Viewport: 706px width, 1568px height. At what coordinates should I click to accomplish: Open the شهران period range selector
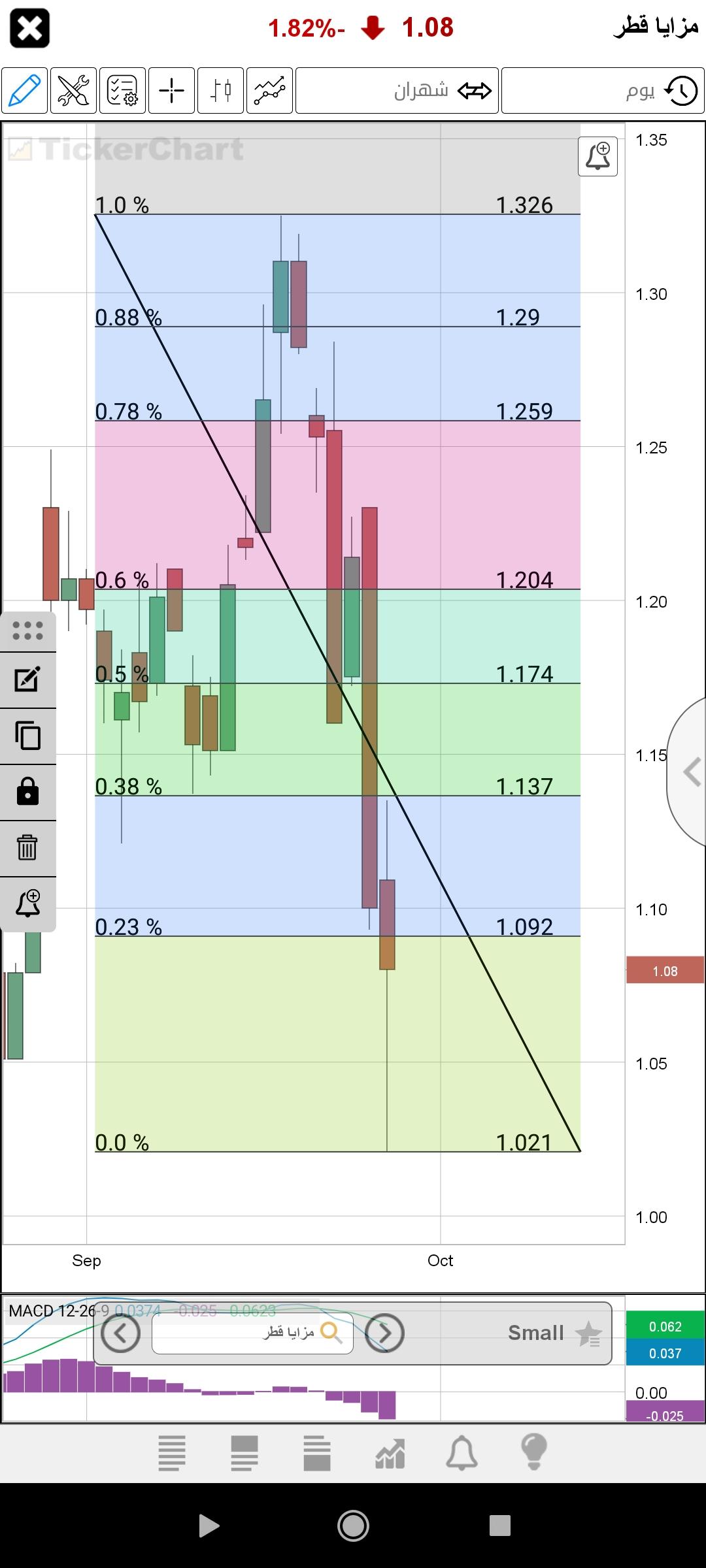pos(397,90)
